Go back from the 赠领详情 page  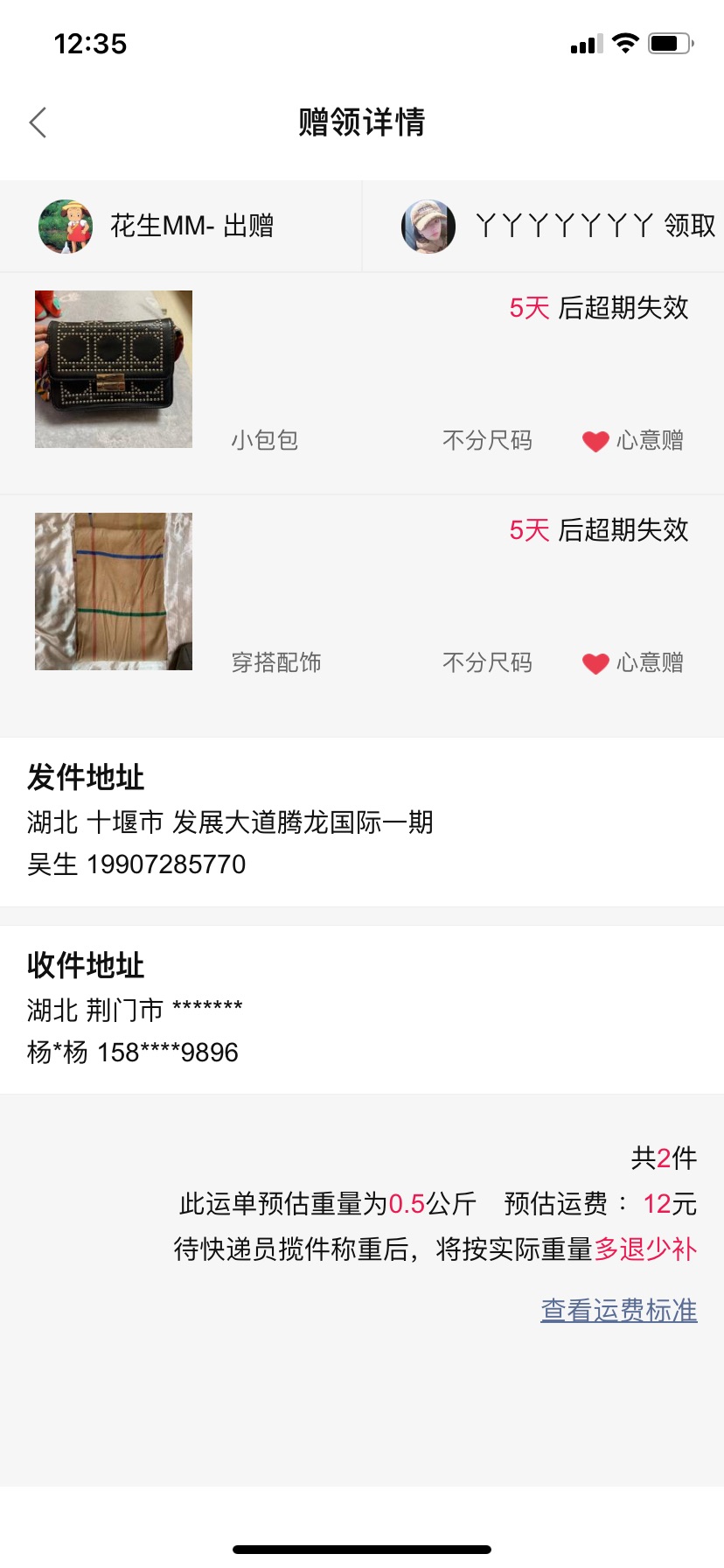click(x=38, y=122)
